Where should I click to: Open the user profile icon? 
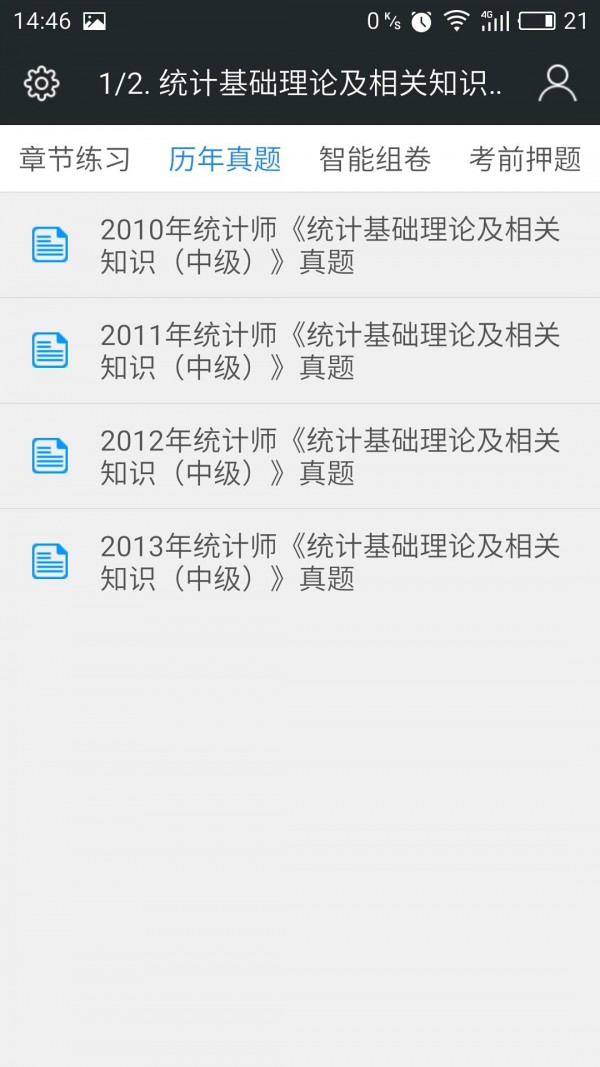coord(557,83)
